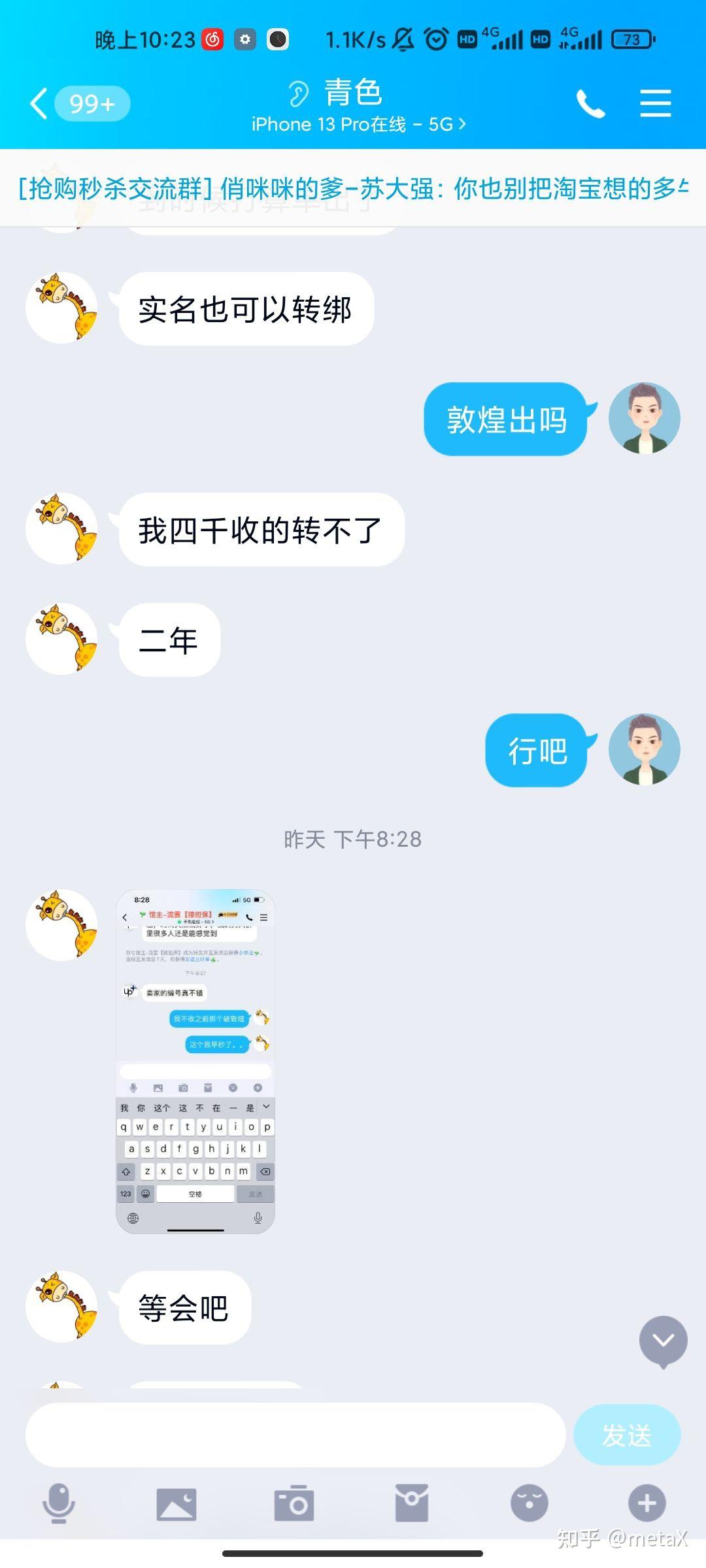Viewport: 706px width, 1568px height.
Task: Open my avatar beside 敦煌出吗
Action: coord(645,418)
